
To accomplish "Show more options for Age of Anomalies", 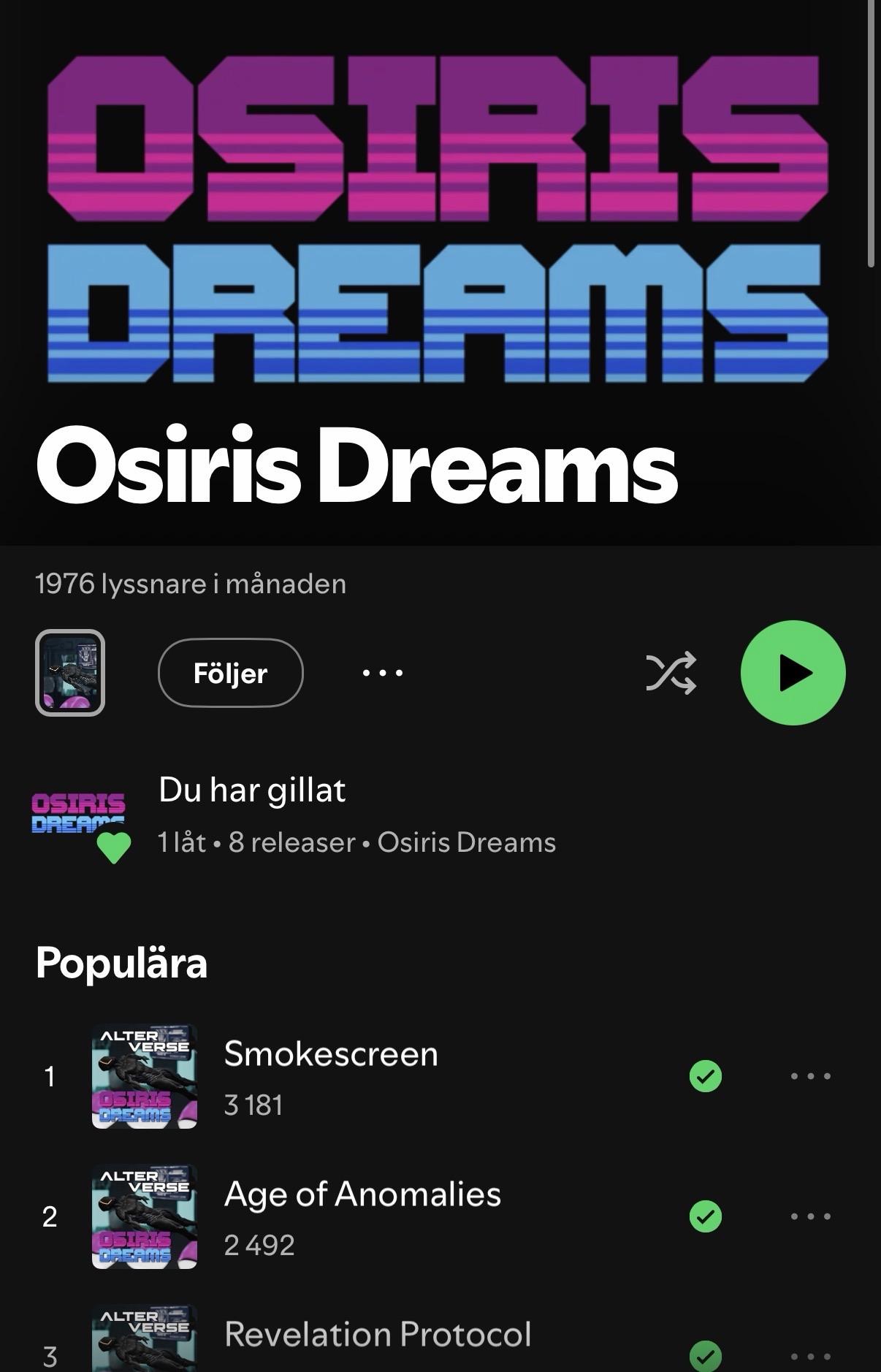I will (x=811, y=1216).
